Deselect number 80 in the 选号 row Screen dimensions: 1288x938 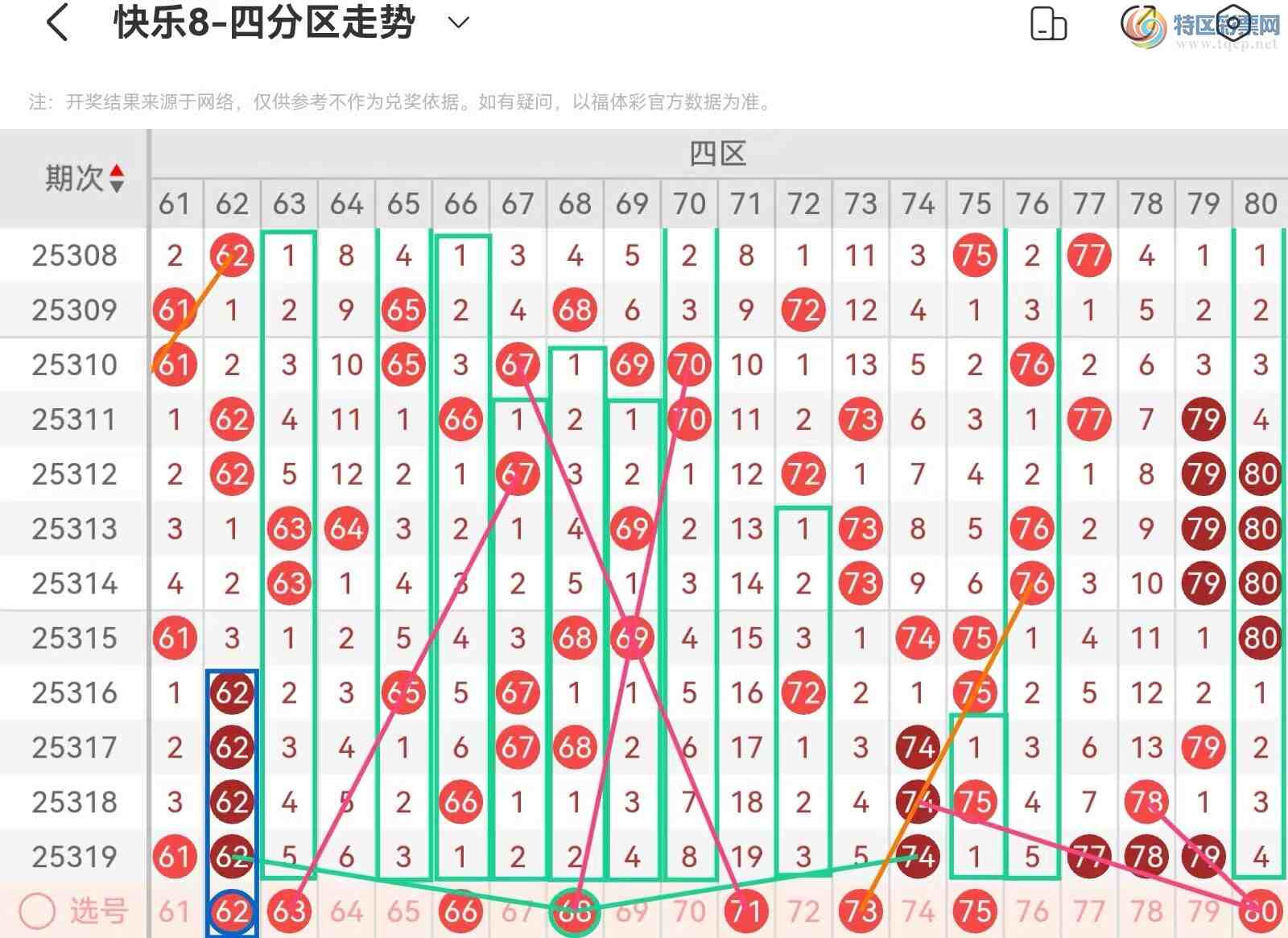click(x=1261, y=911)
